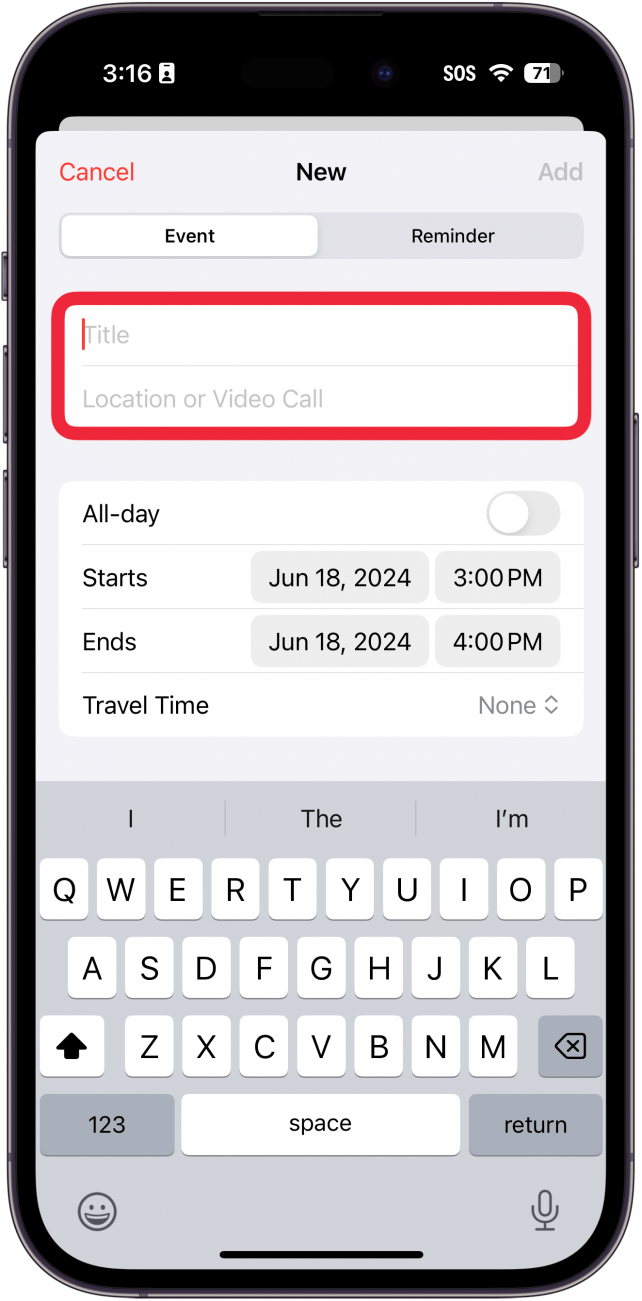The height and width of the screenshot is (1301, 642).
Task: Insert the suggested word "I'm"
Action: coord(511,819)
